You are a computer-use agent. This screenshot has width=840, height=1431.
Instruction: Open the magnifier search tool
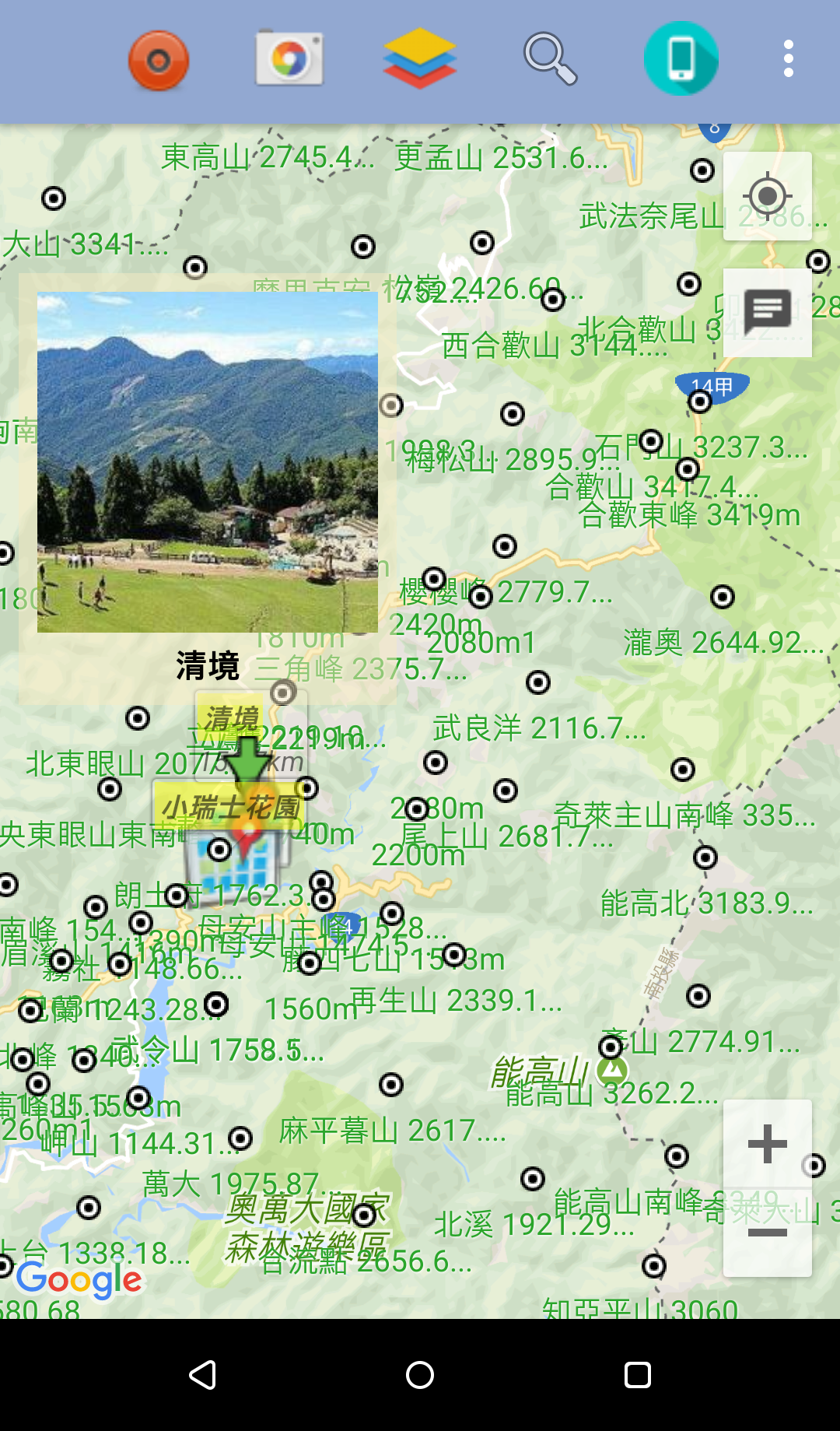(550, 58)
